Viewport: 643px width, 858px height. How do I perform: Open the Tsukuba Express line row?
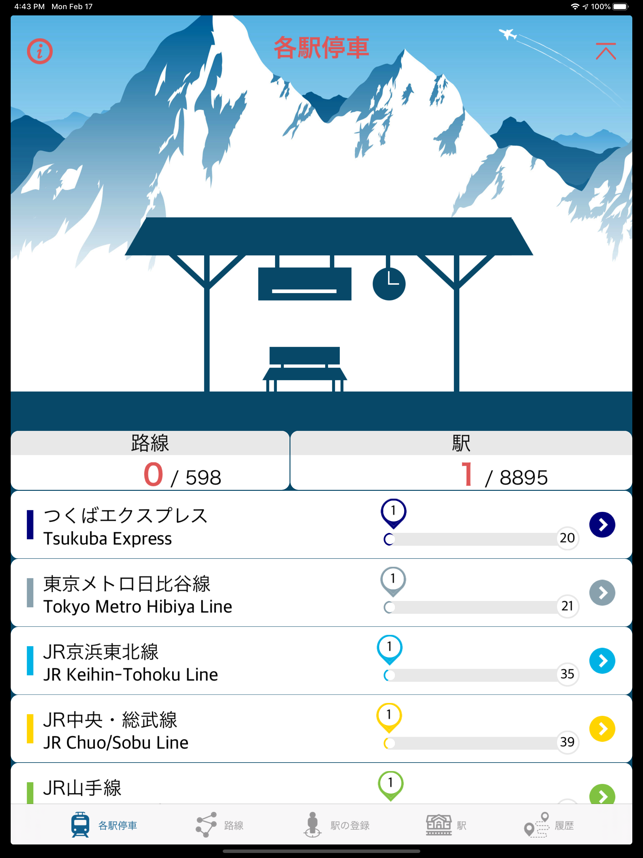pyautogui.click(x=200, y=526)
